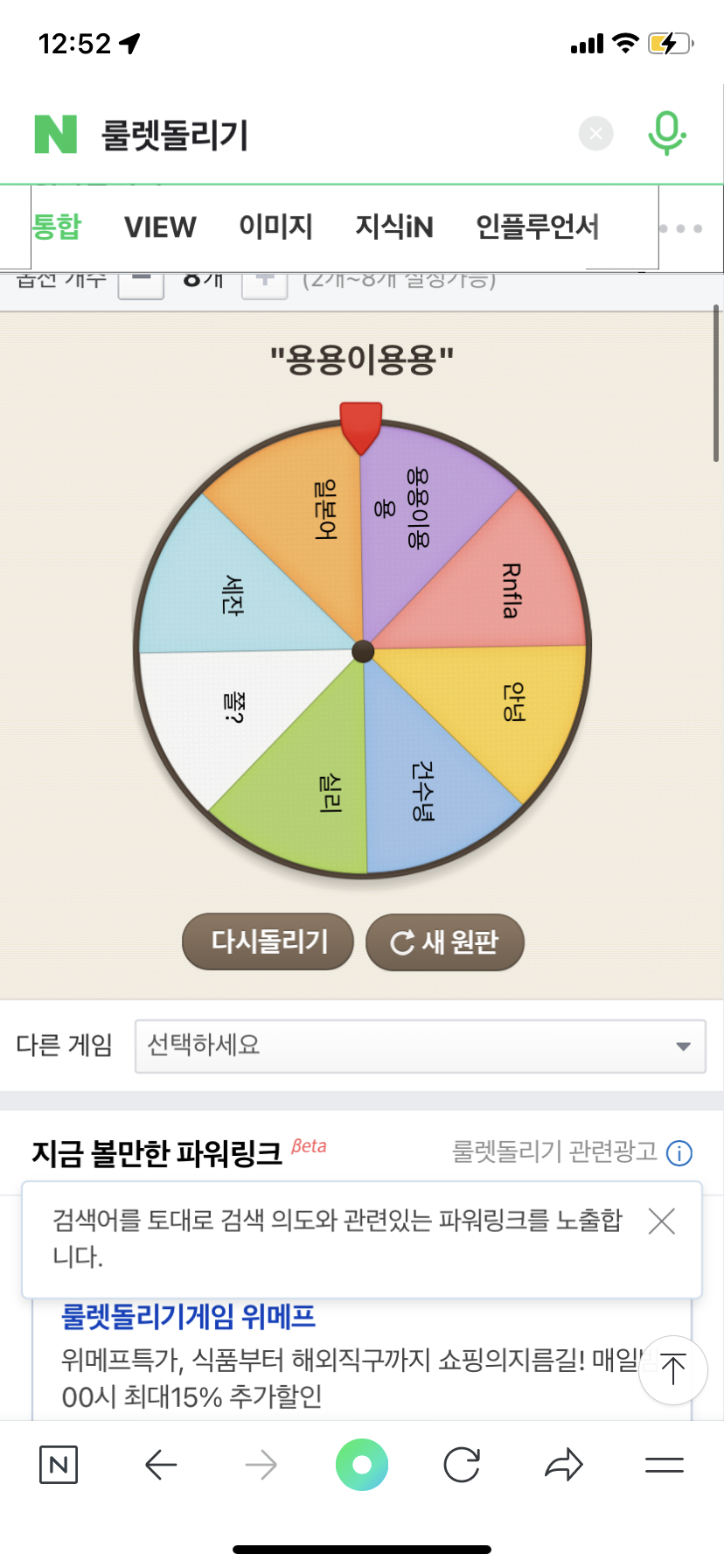724x1568 pixels.
Task: Open the 룰렛돌리기게임 위메프 link
Action: pyautogui.click(x=188, y=1316)
